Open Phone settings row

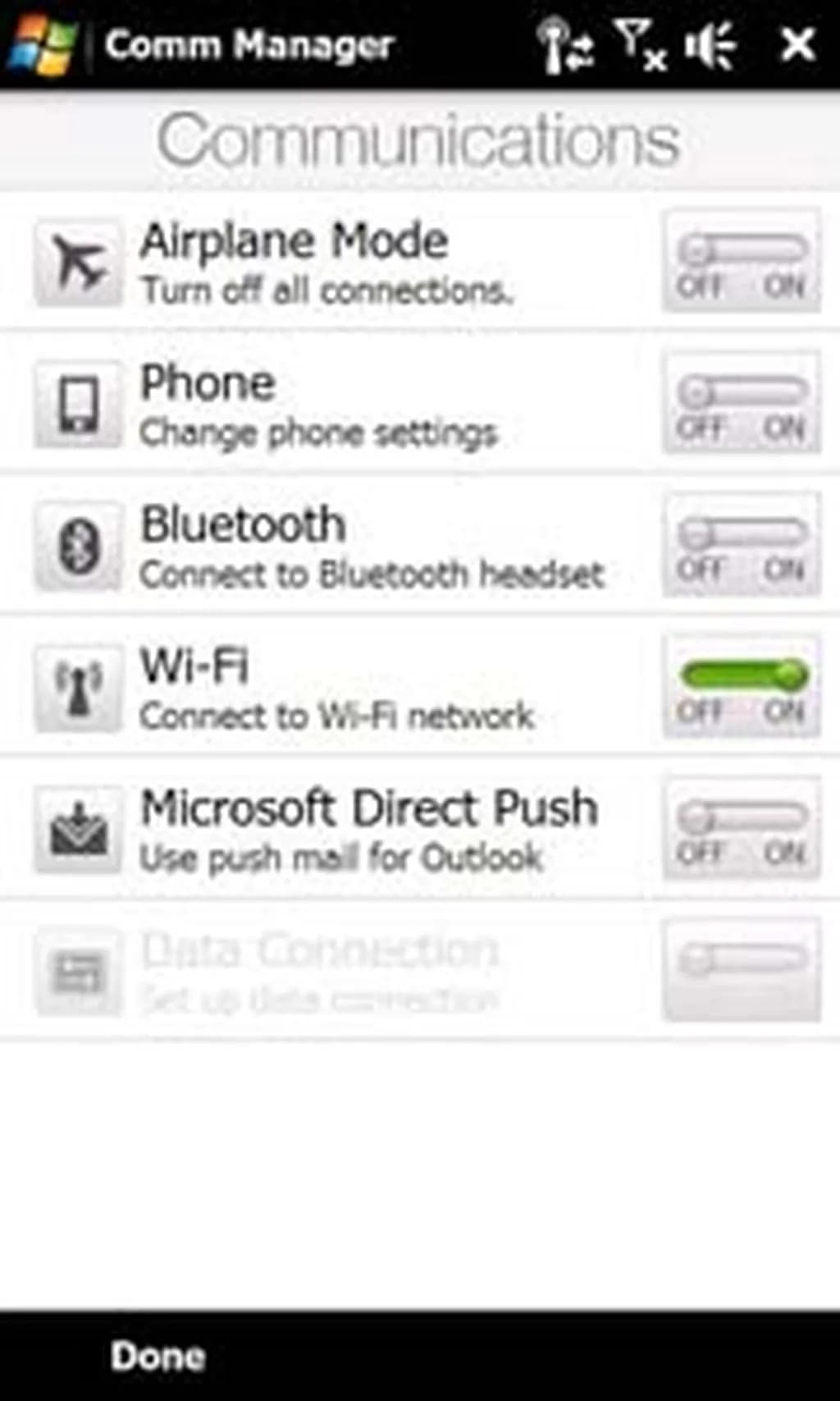328,404
